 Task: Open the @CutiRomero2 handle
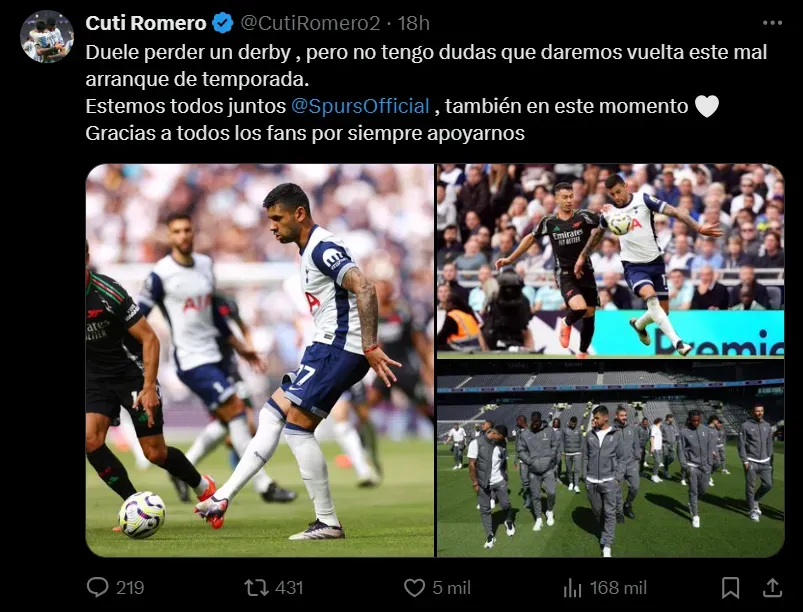310,23
